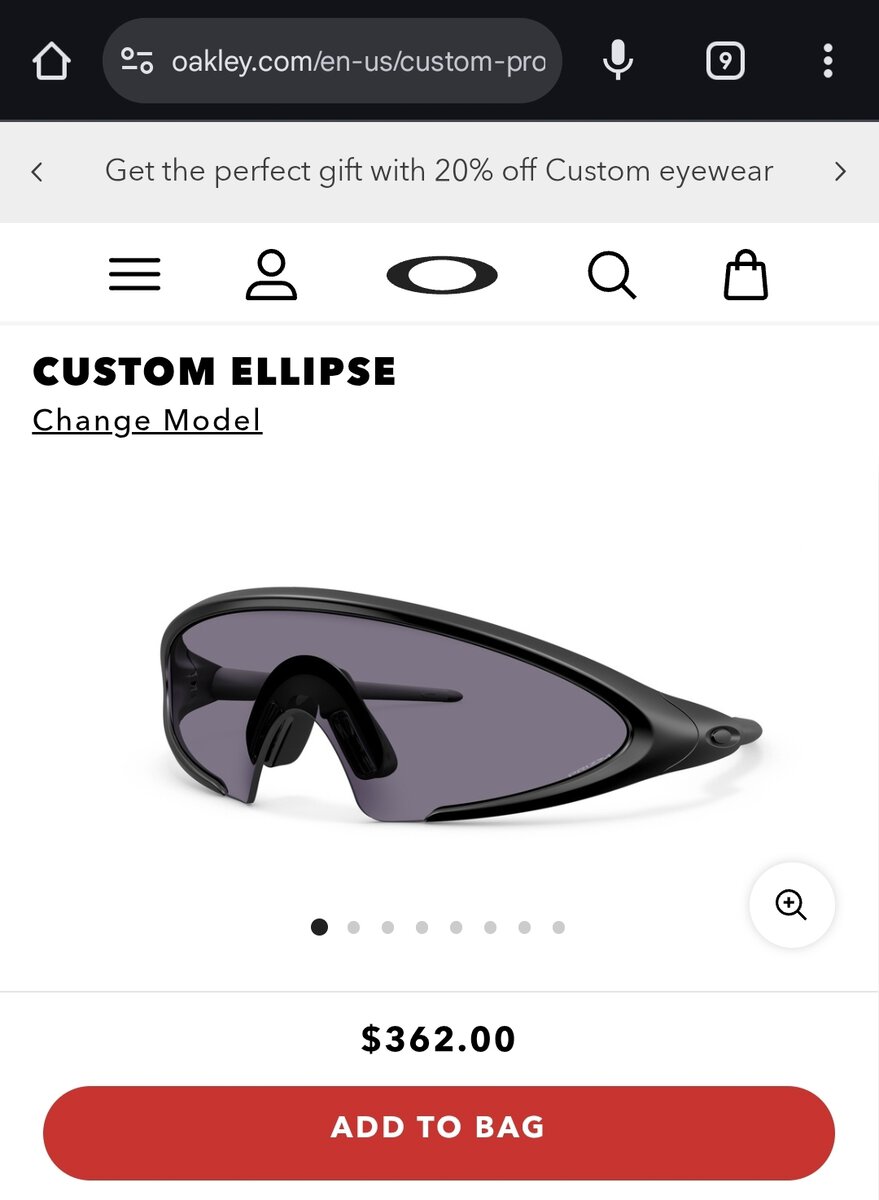
Task: Go to the Oakley home logo
Action: tap(442, 275)
